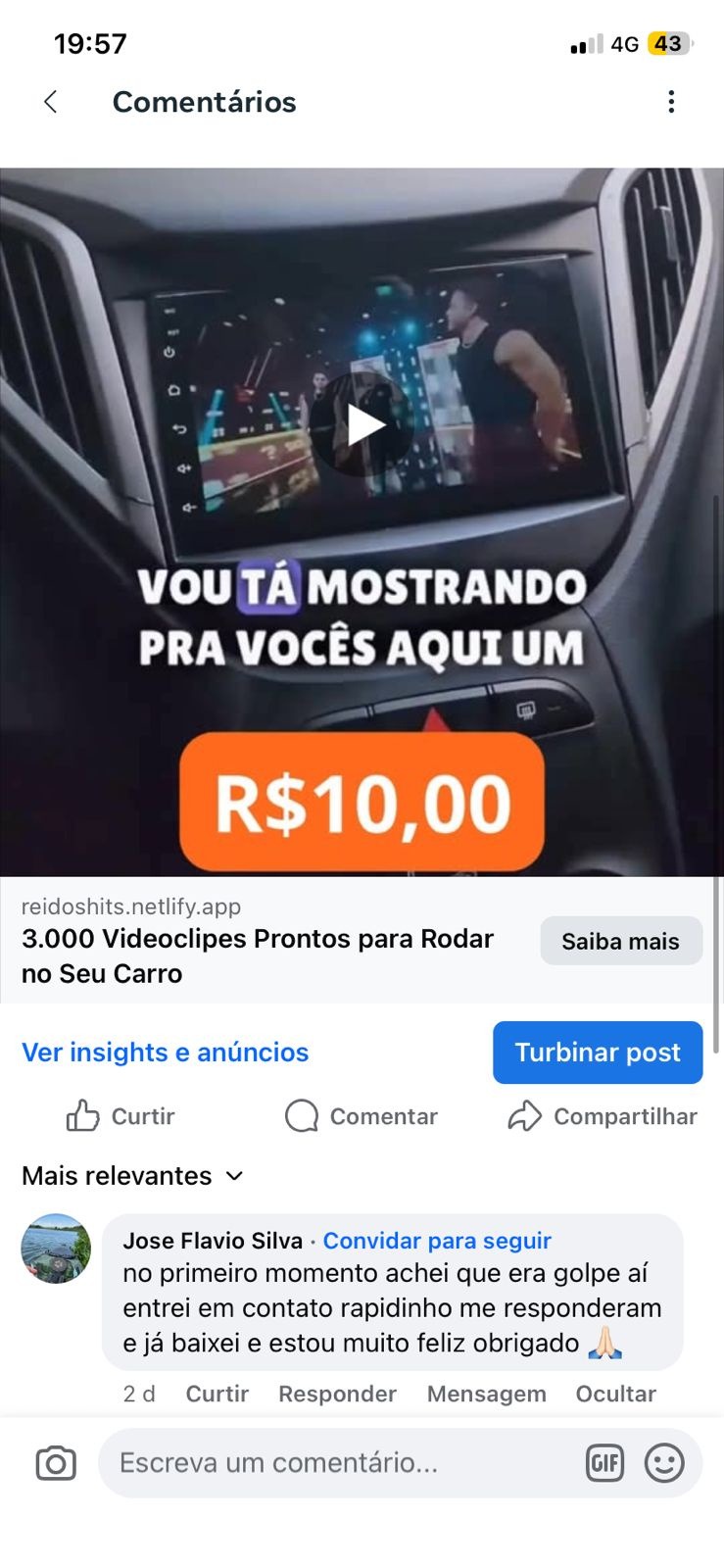Open Ver insights e anúncios

pyautogui.click(x=165, y=1053)
